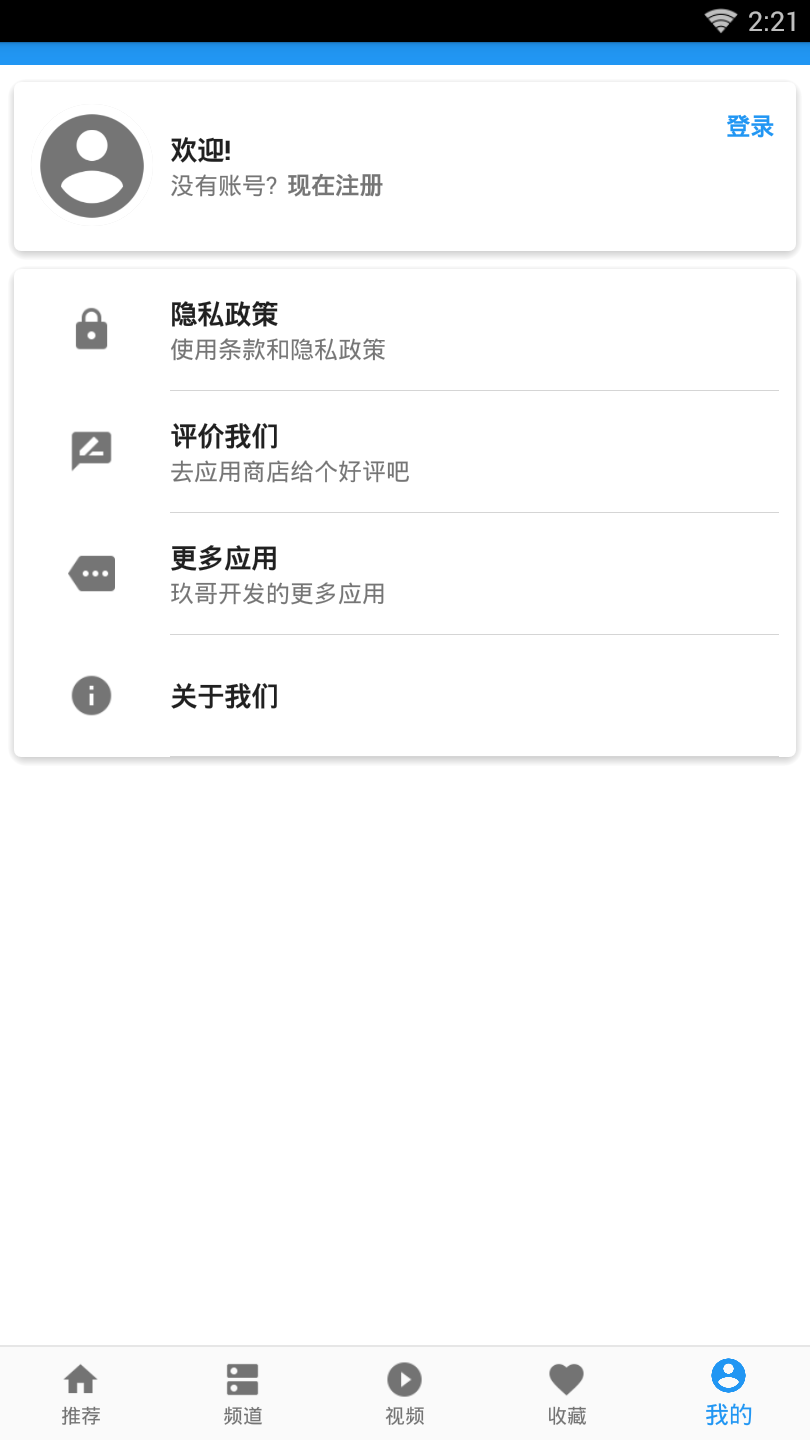Screen dimensions: 810x1440
Task: Select the 我的 tab
Action: 728,1393
